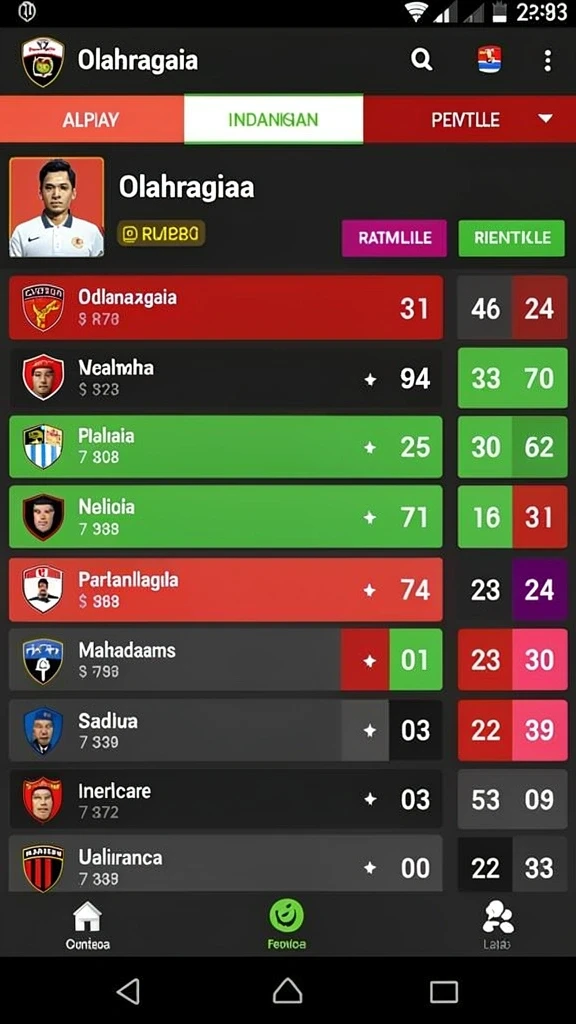Open the Sadiua row
The width and height of the screenshot is (576, 1024).
(226, 730)
